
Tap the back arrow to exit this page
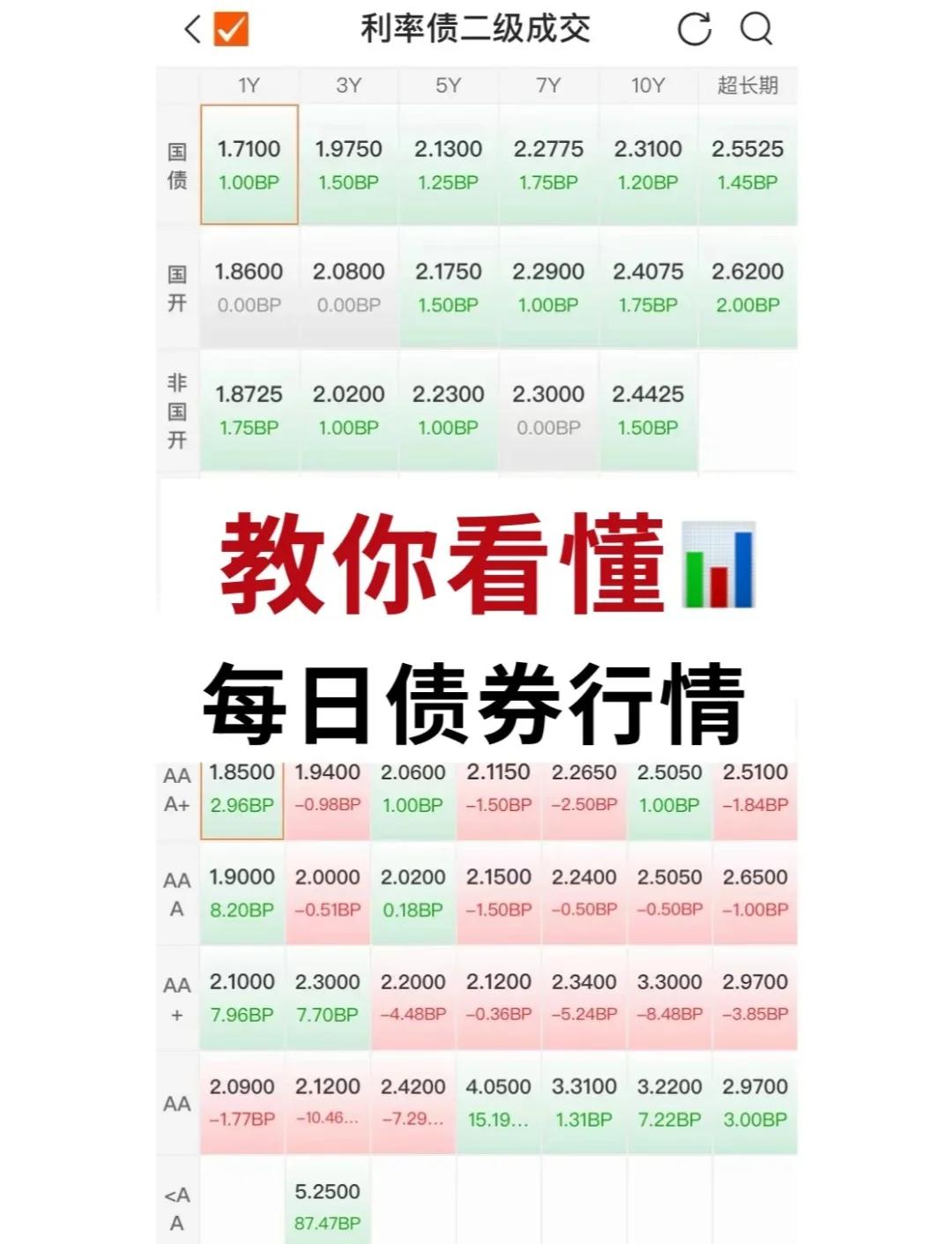(x=190, y=29)
